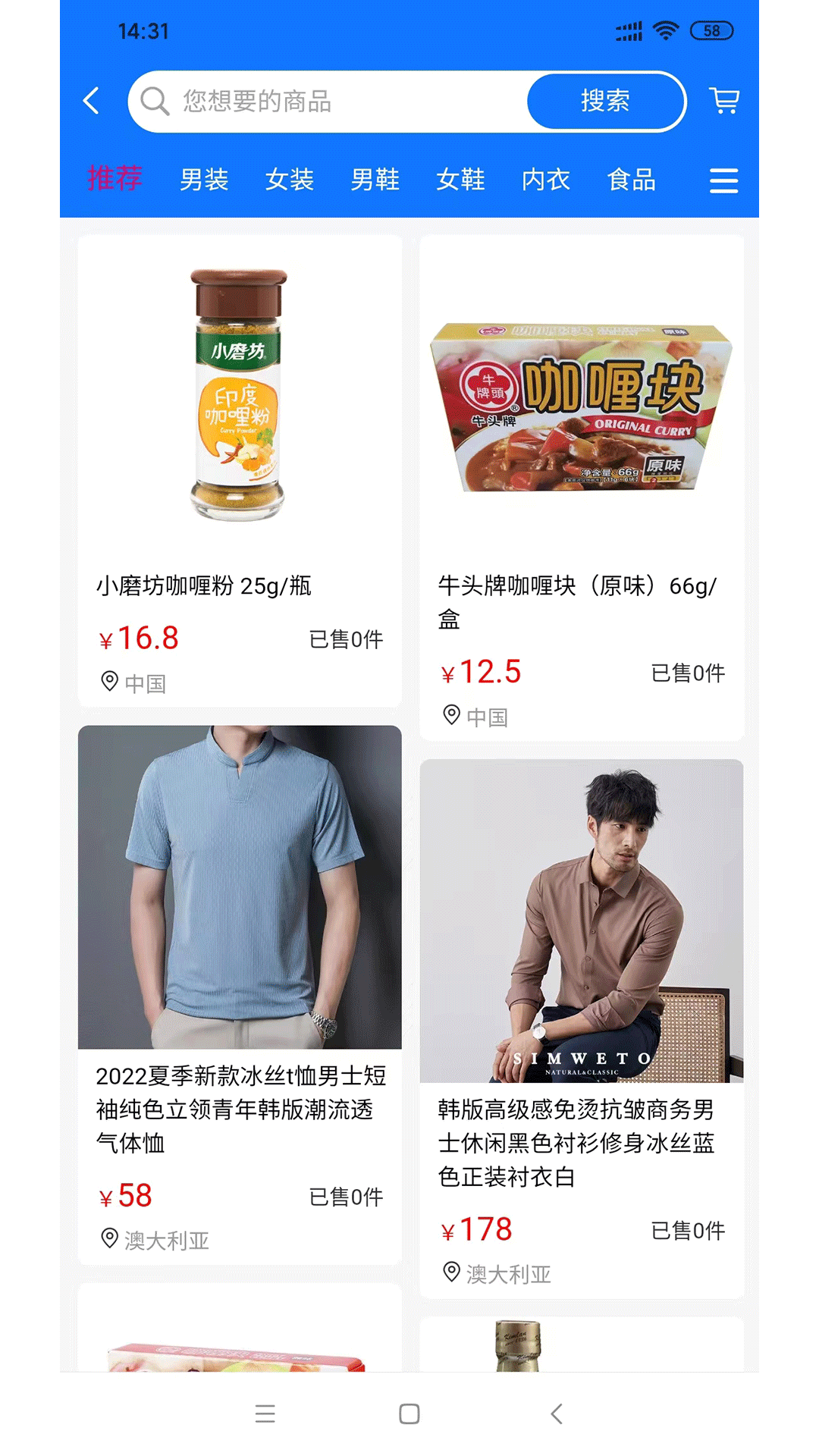This screenshot has width=819, height=1456.
Task: Browse the 食品 category
Action: click(631, 180)
